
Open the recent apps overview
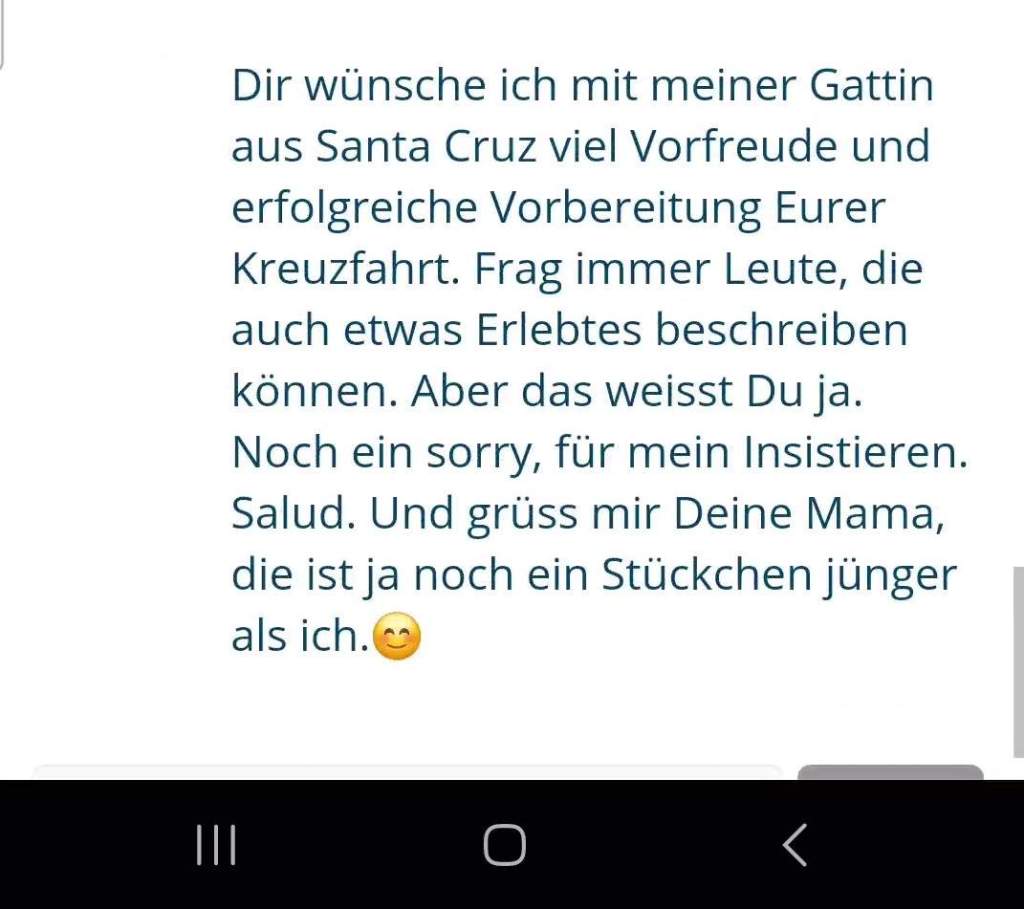pyautogui.click(x=216, y=845)
